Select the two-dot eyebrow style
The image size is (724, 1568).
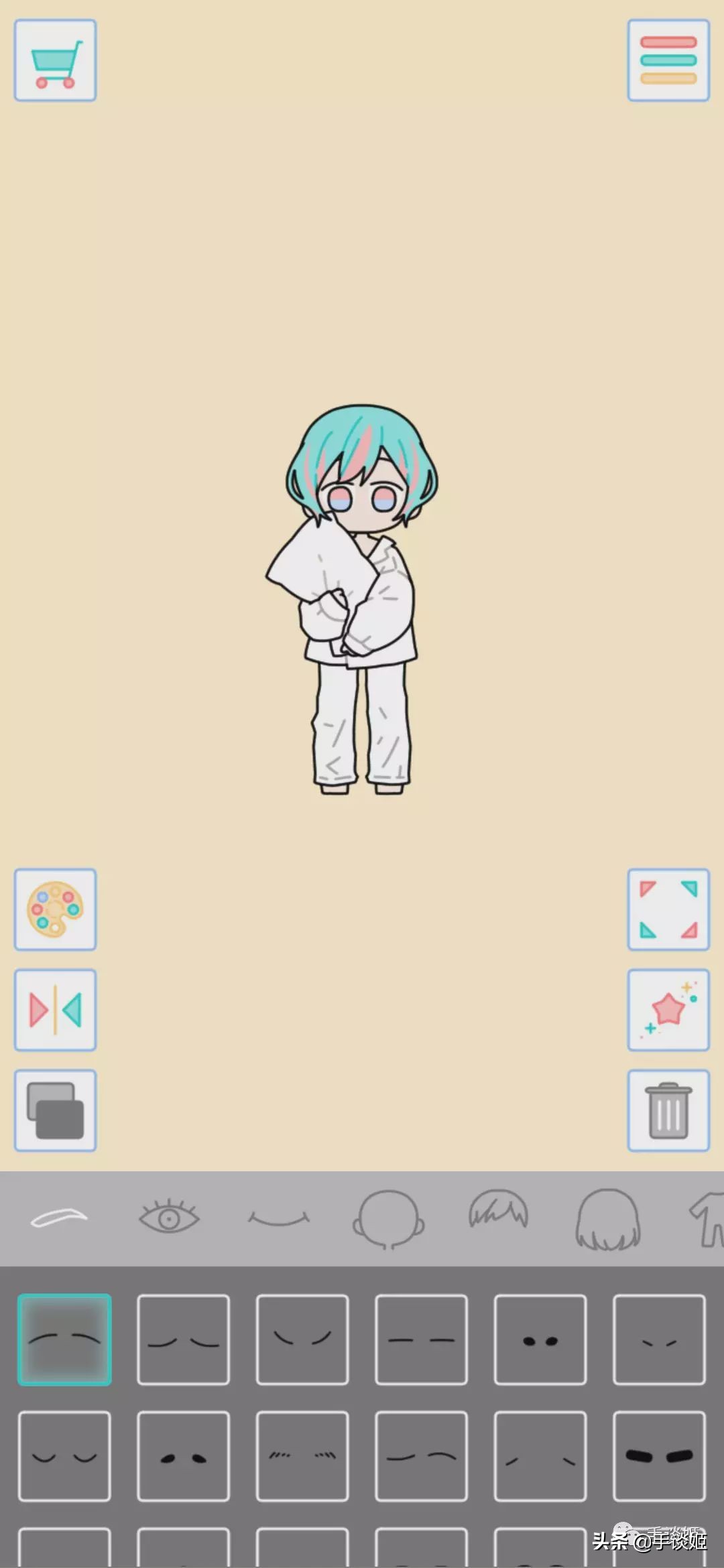click(x=540, y=1340)
